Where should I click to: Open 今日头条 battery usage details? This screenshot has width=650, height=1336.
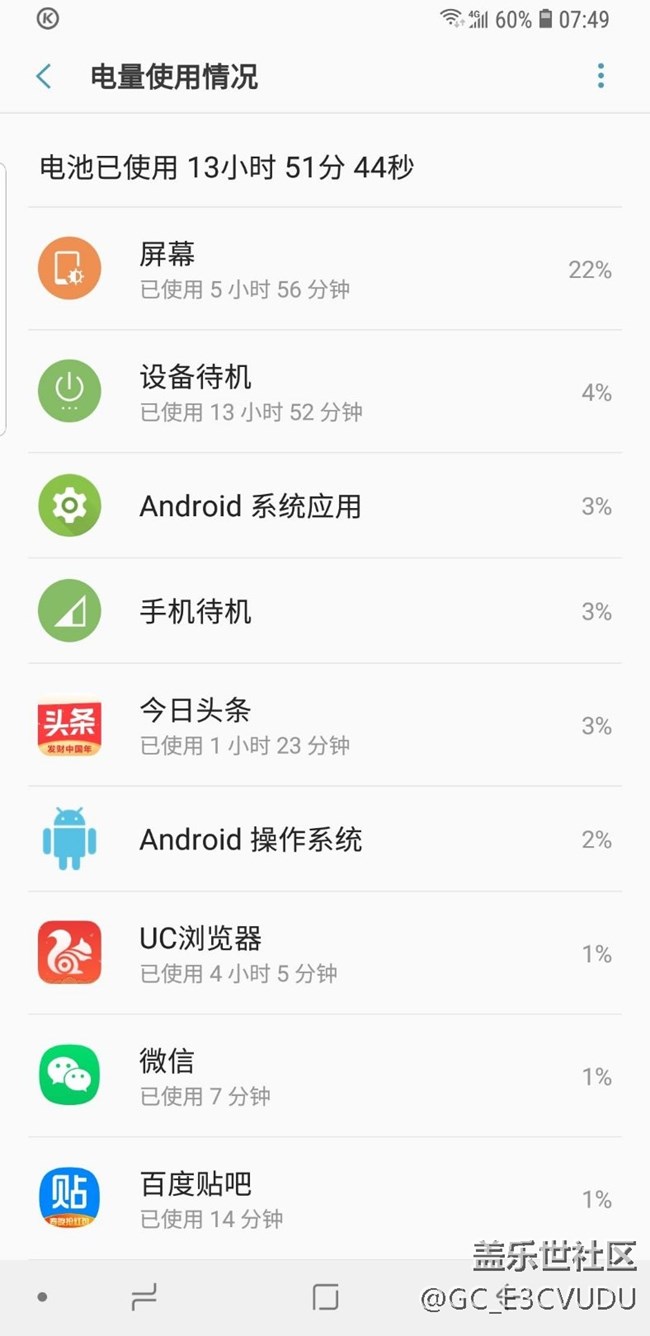[324, 725]
